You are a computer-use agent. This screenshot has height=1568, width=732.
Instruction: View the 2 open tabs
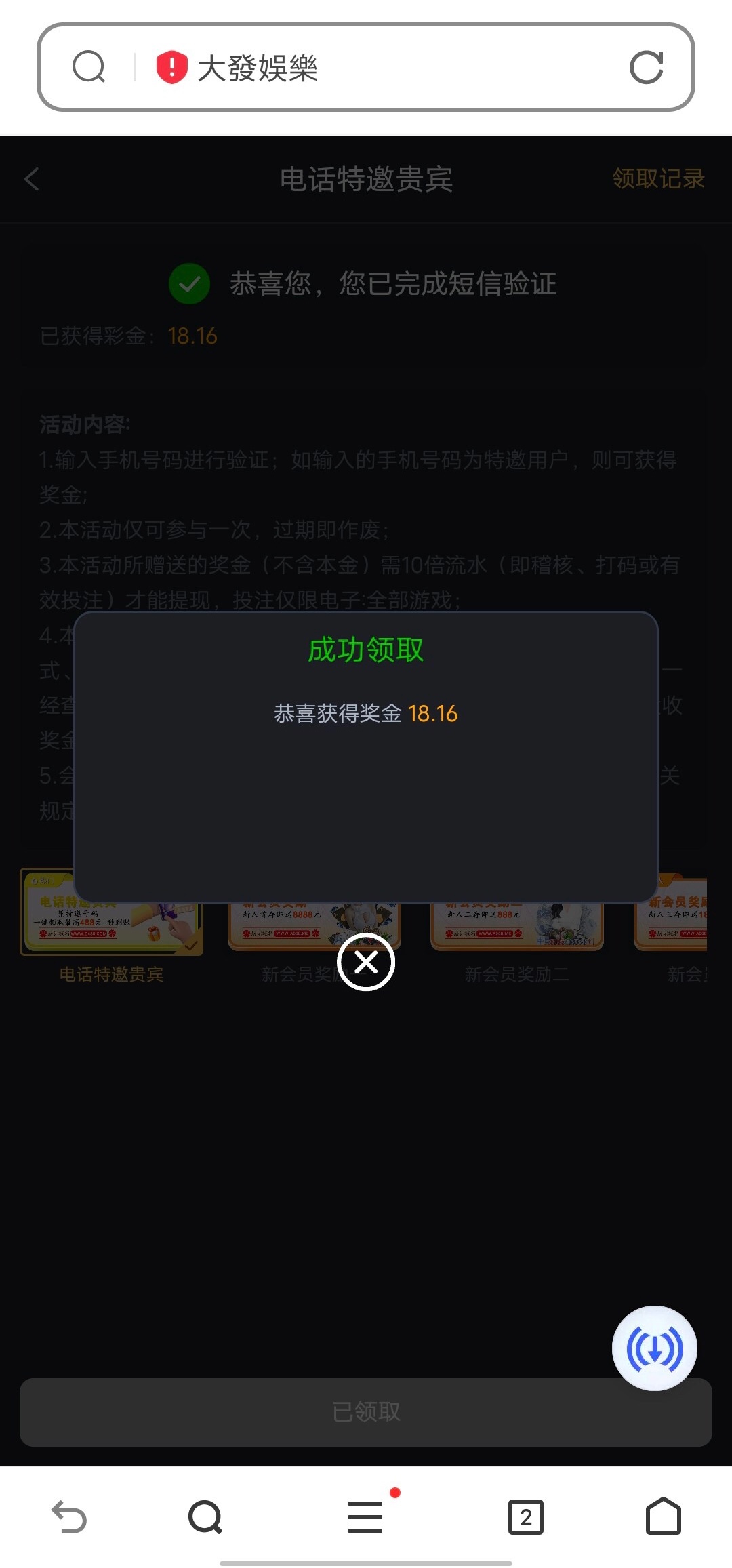(x=526, y=1517)
